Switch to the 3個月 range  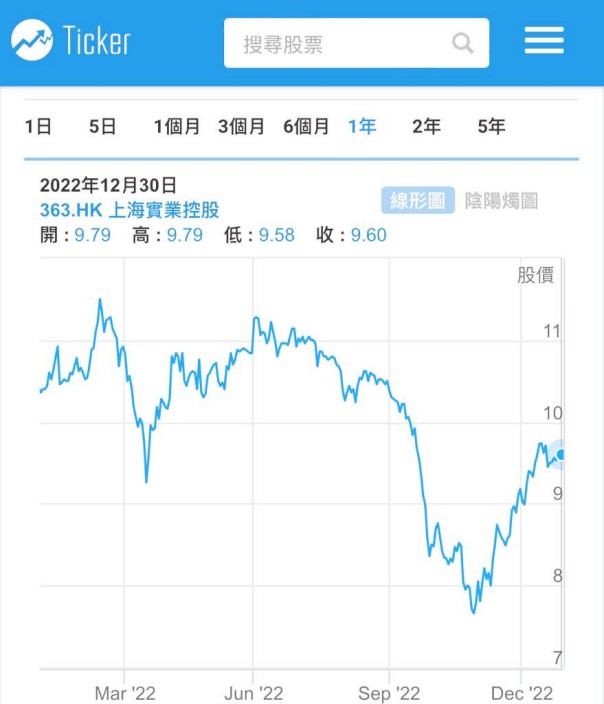(x=242, y=127)
